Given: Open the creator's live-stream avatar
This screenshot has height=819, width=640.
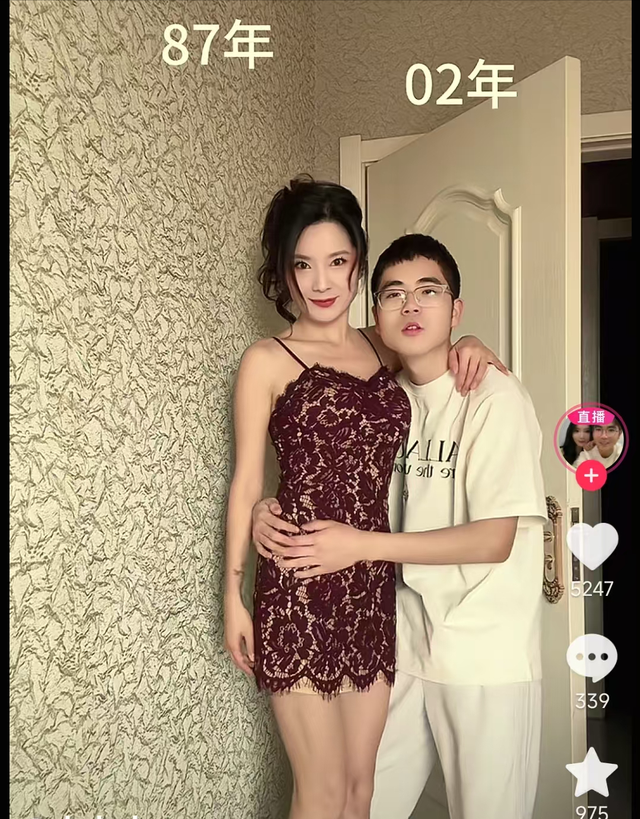Looking at the screenshot, I should point(590,440).
